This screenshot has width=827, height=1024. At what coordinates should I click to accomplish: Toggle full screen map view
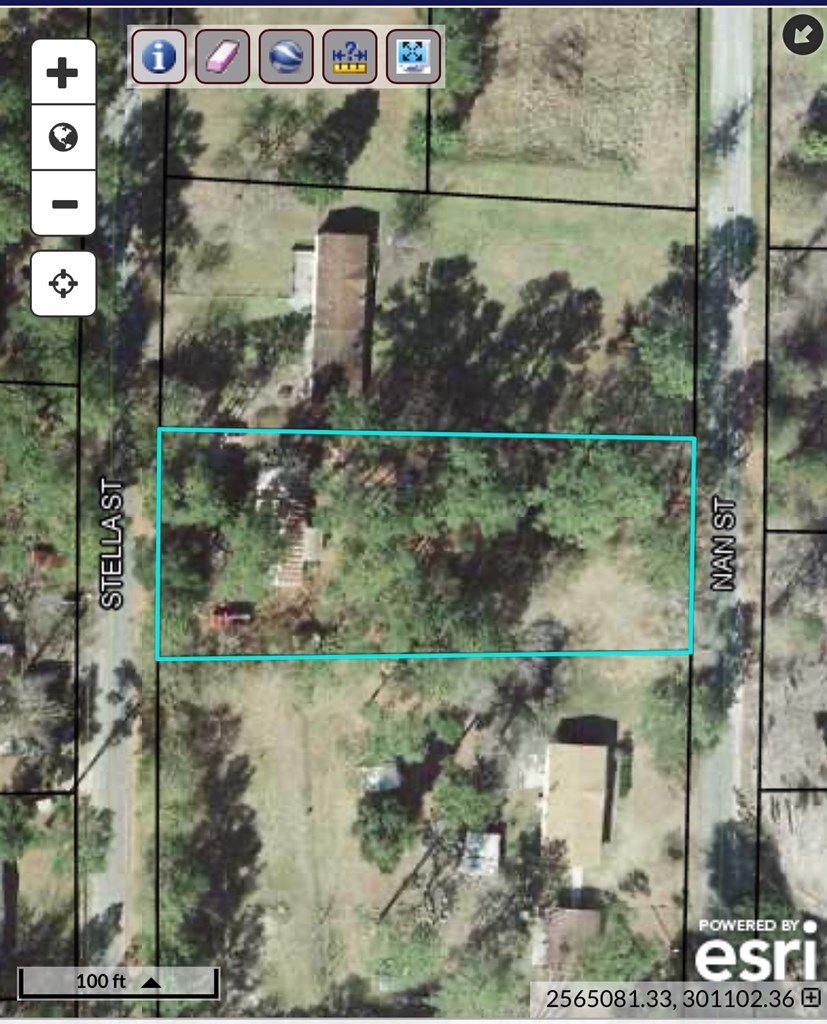(413, 56)
